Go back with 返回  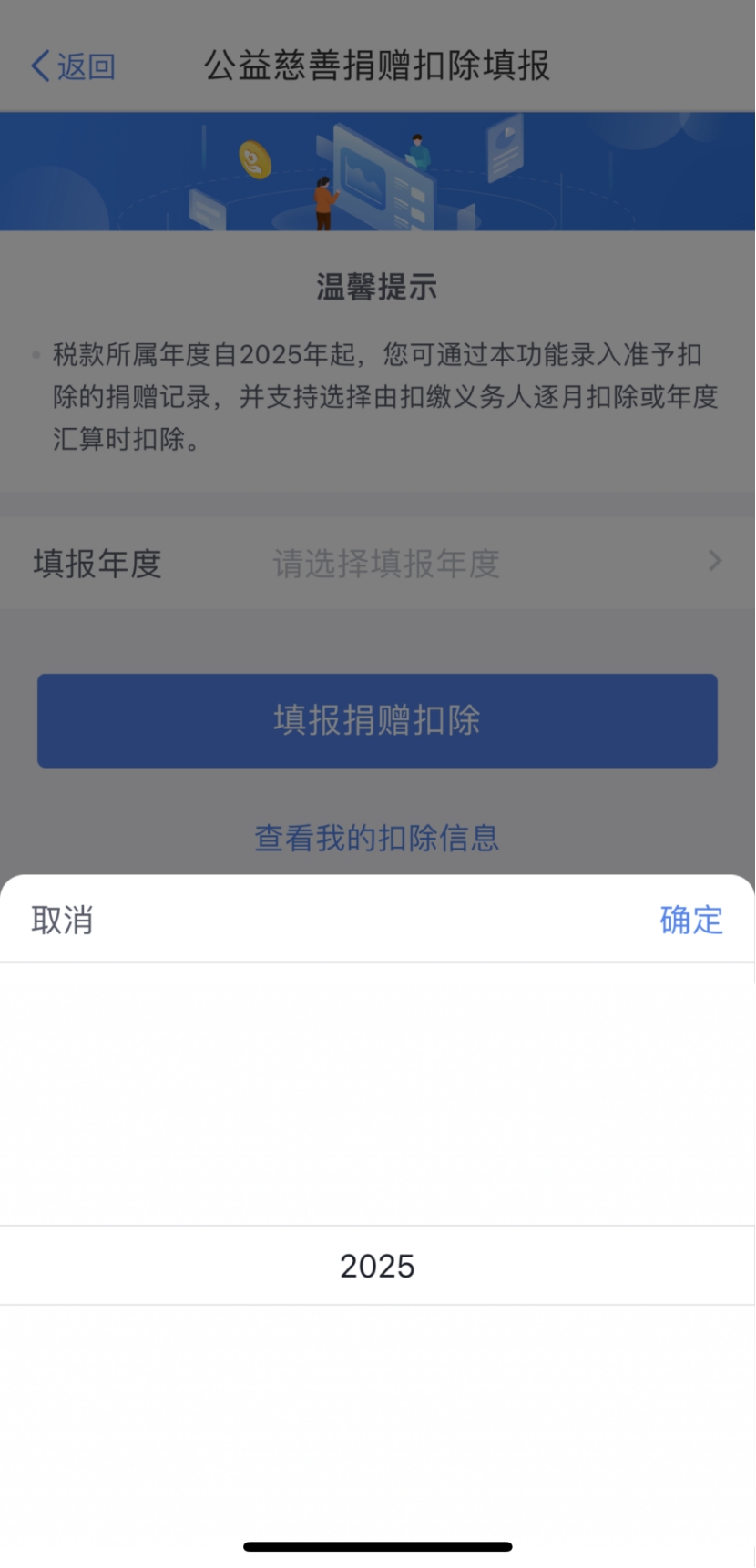(73, 66)
